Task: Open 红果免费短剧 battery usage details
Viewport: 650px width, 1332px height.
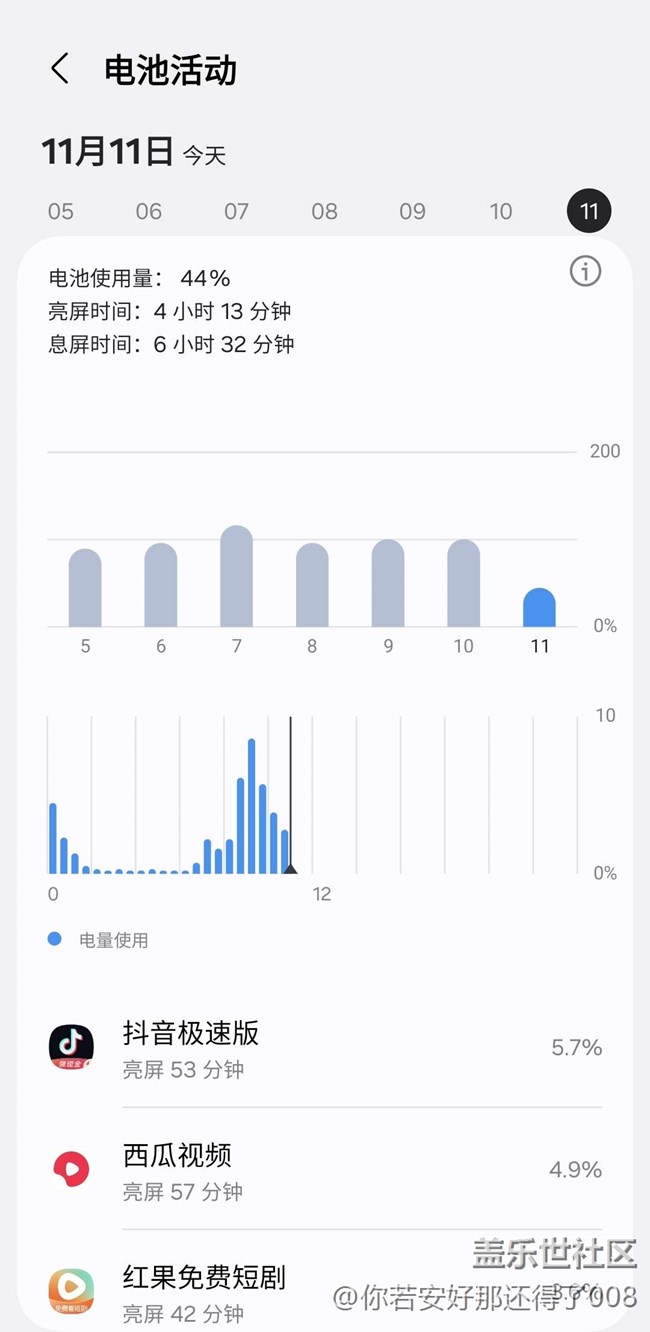Action: coord(325,1290)
